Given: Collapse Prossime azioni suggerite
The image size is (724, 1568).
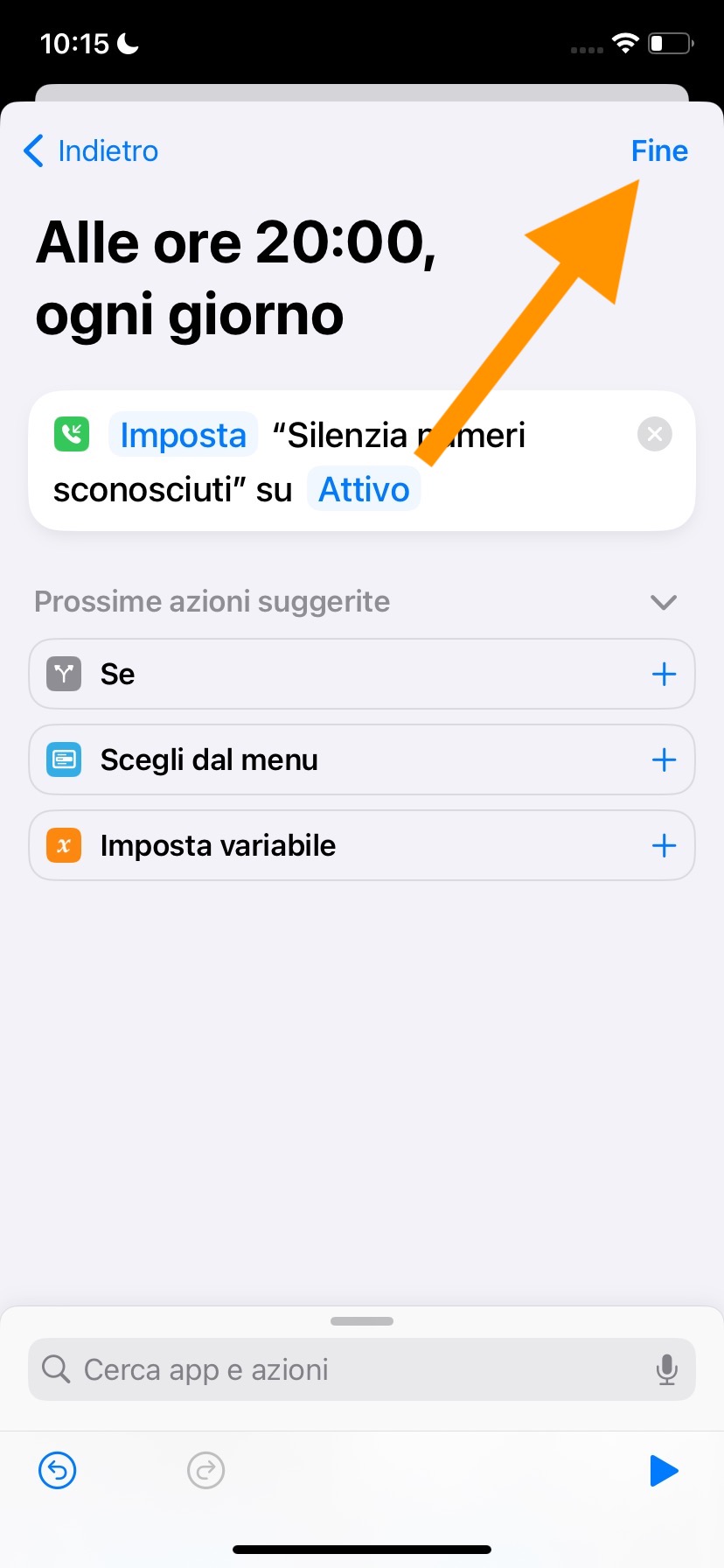Looking at the screenshot, I should 664,602.
